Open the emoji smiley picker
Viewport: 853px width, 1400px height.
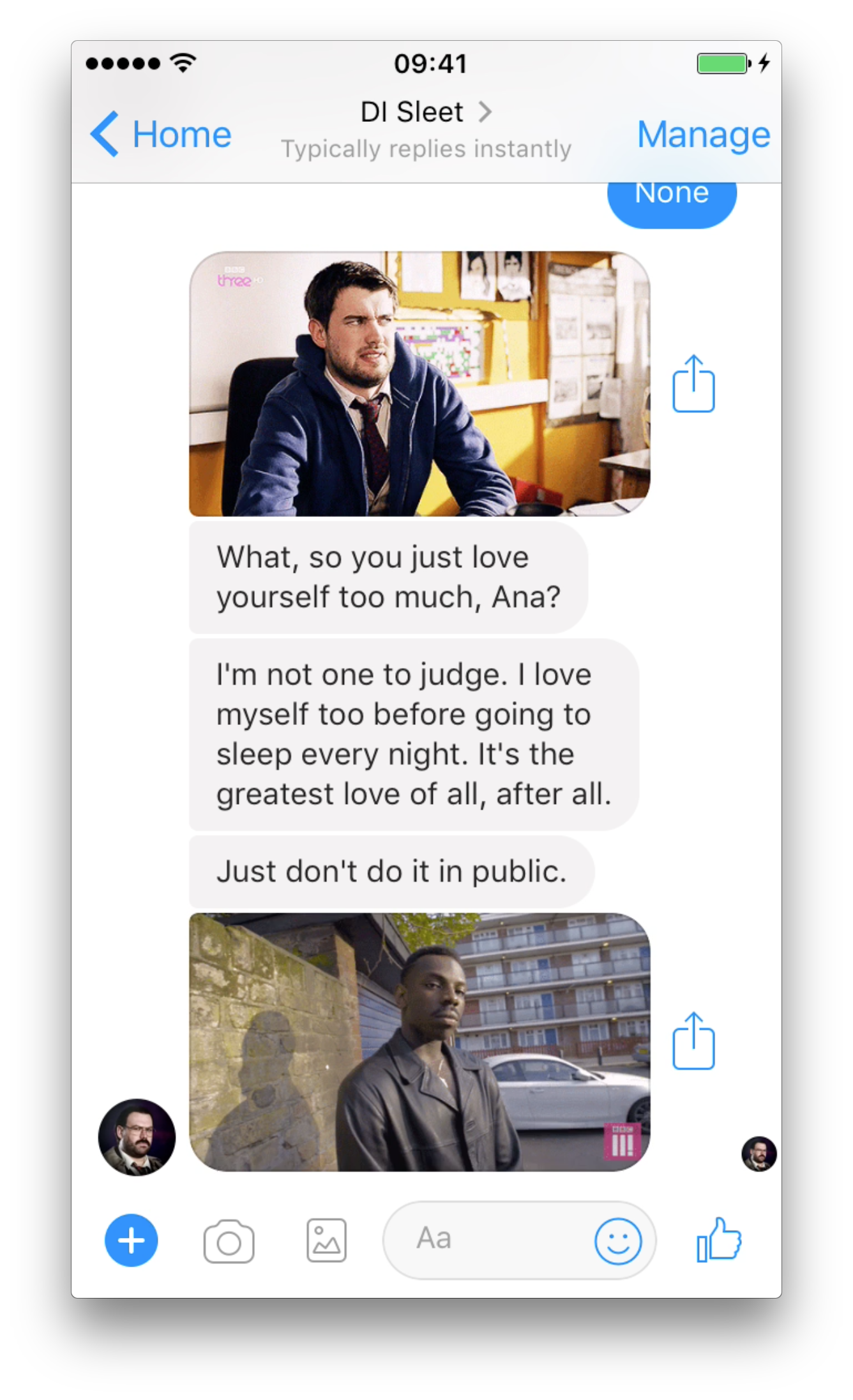[x=617, y=1241]
